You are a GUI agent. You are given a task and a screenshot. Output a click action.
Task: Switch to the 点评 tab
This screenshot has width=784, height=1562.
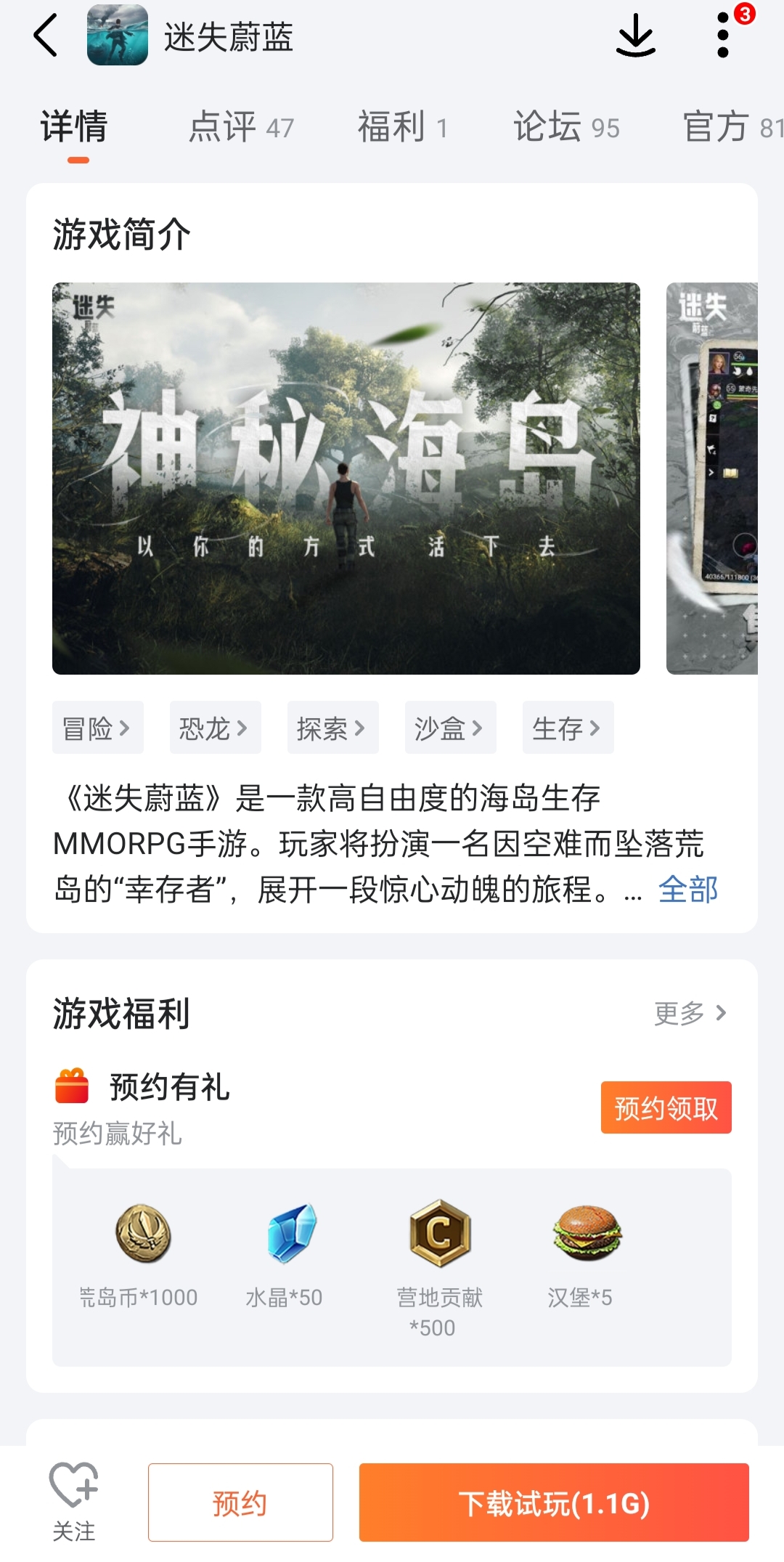[241, 127]
